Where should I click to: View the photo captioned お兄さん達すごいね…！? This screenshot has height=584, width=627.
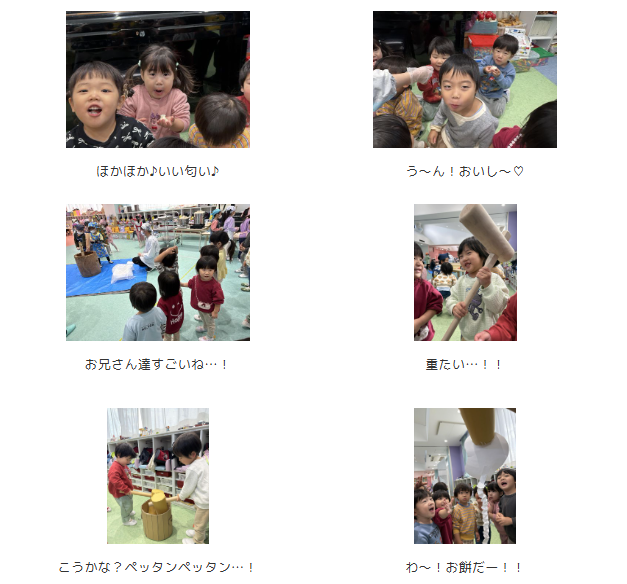[x=158, y=272]
